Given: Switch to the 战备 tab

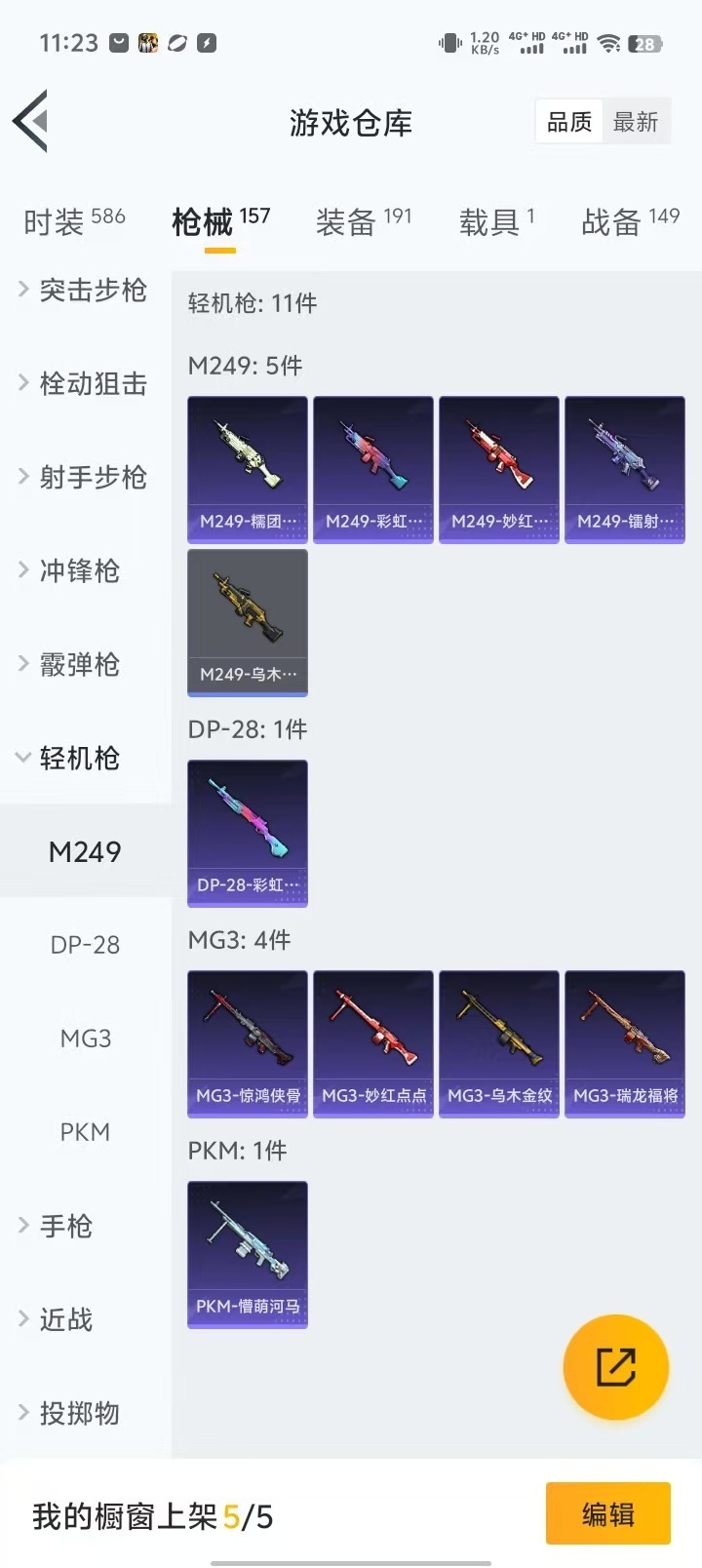Looking at the screenshot, I should pos(630,221).
